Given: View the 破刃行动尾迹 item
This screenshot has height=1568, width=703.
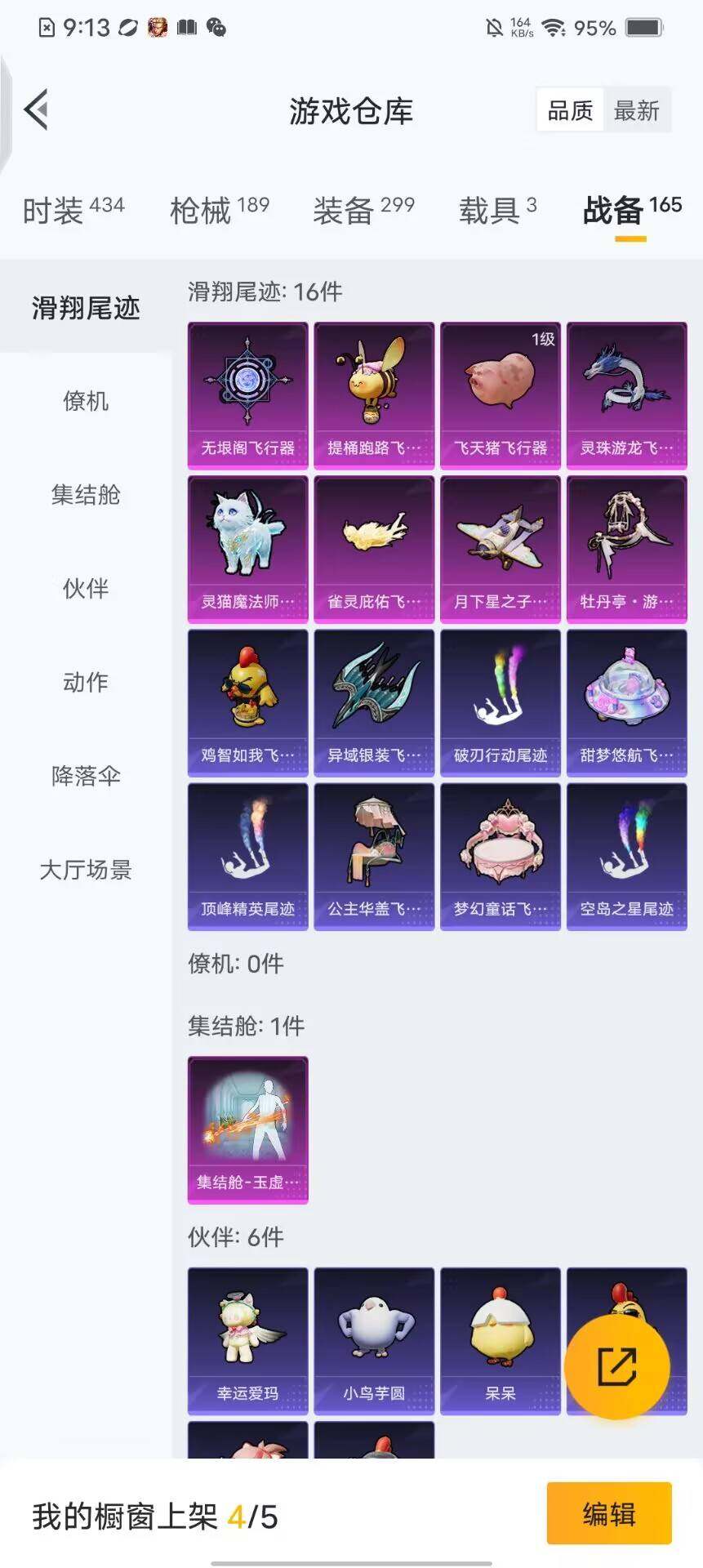Looking at the screenshot, I should click(x=500, y=702).
